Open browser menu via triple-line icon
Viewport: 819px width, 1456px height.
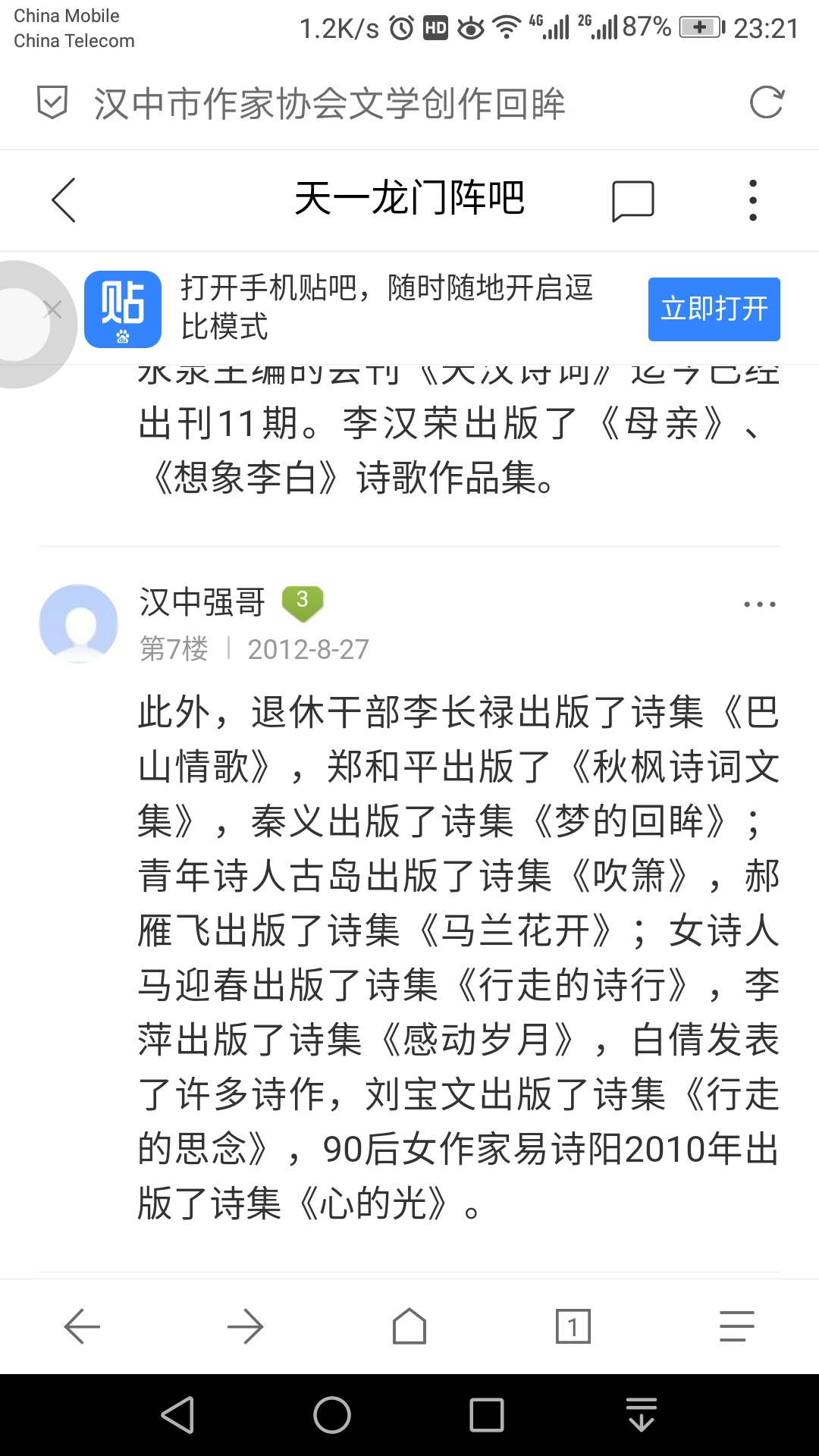(736, 1327)
